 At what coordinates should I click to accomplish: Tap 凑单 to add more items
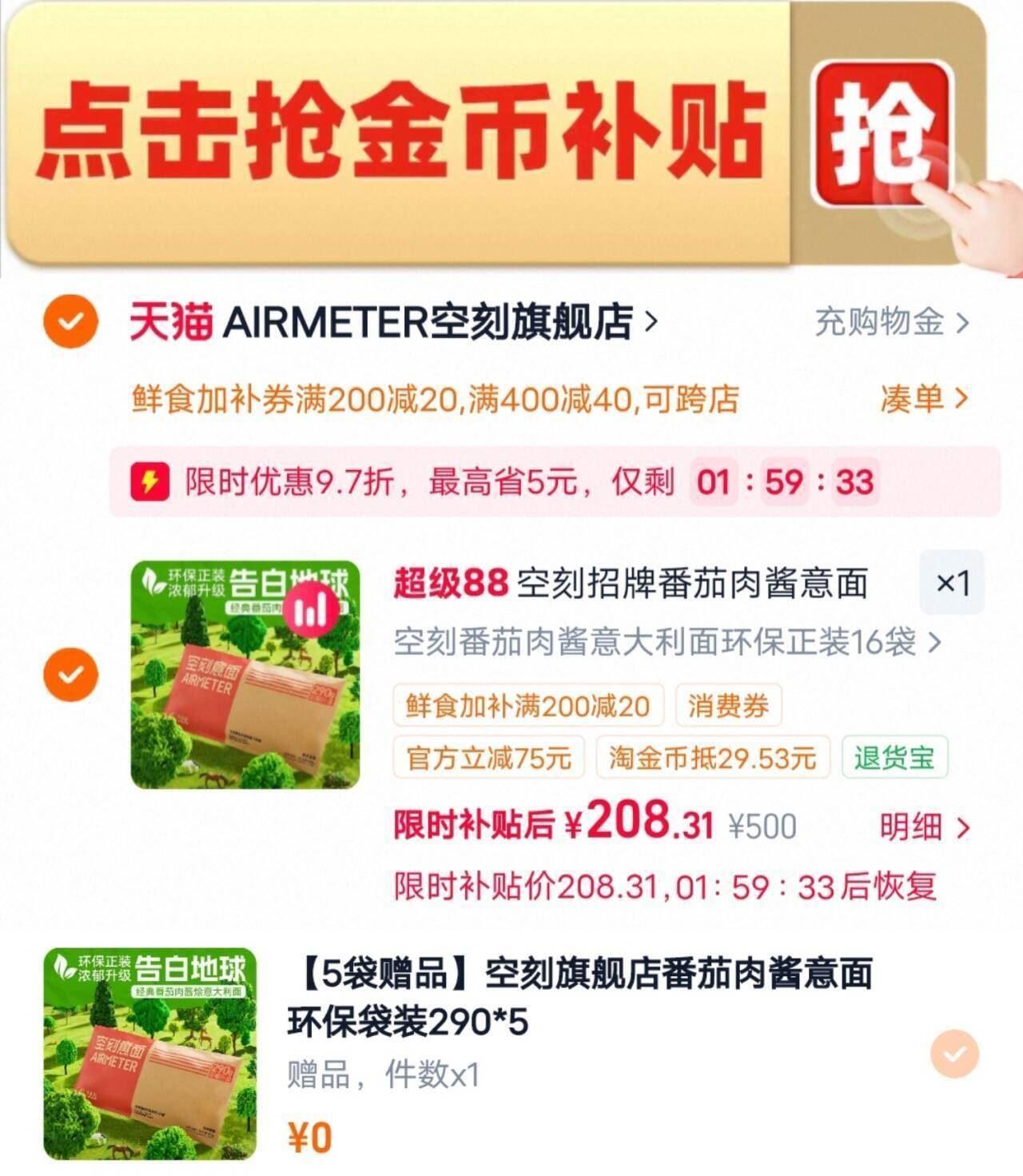coord(924,398)
